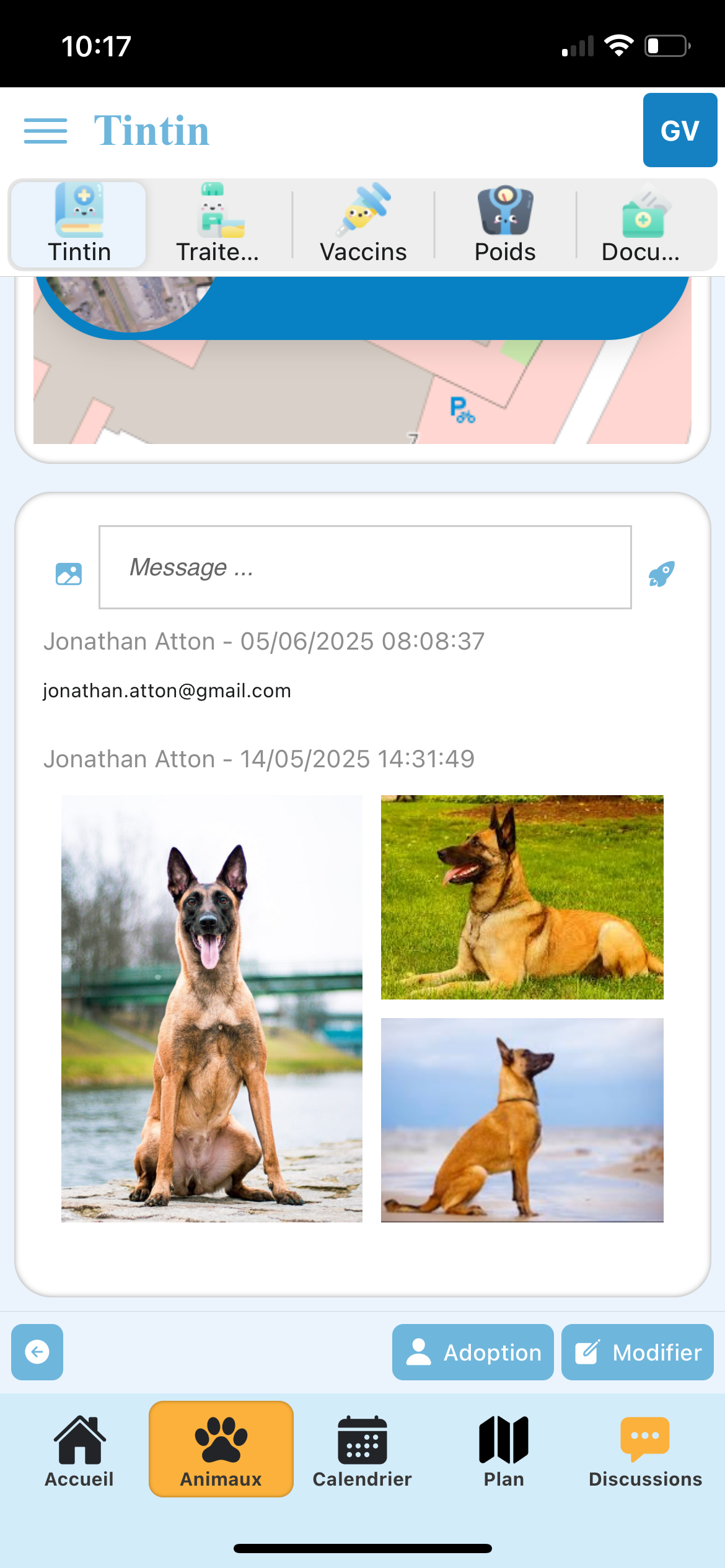Open the hamburger drawer menu

(45, 131)
